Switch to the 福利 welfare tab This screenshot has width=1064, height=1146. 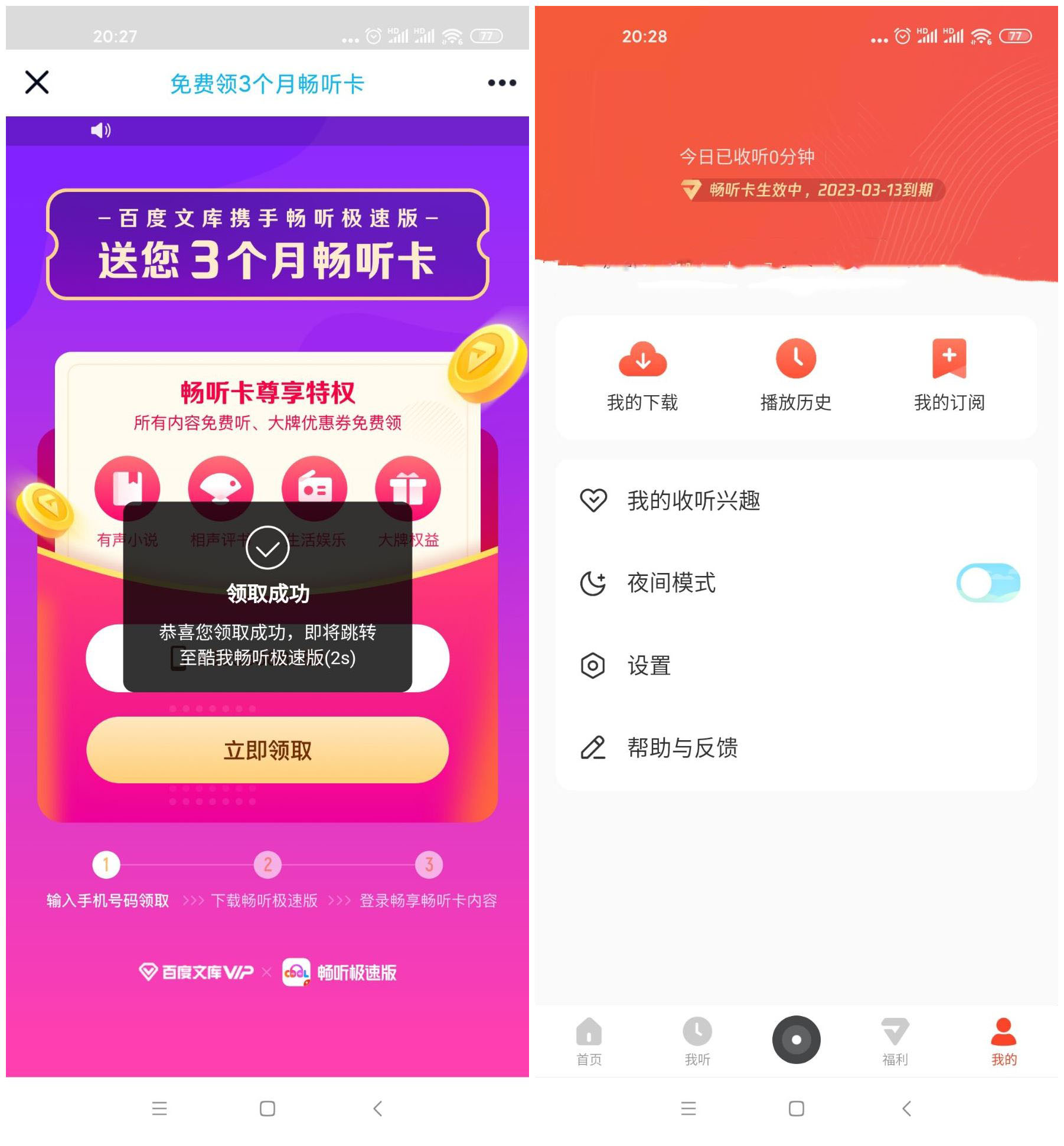(x=895, y=1042)
